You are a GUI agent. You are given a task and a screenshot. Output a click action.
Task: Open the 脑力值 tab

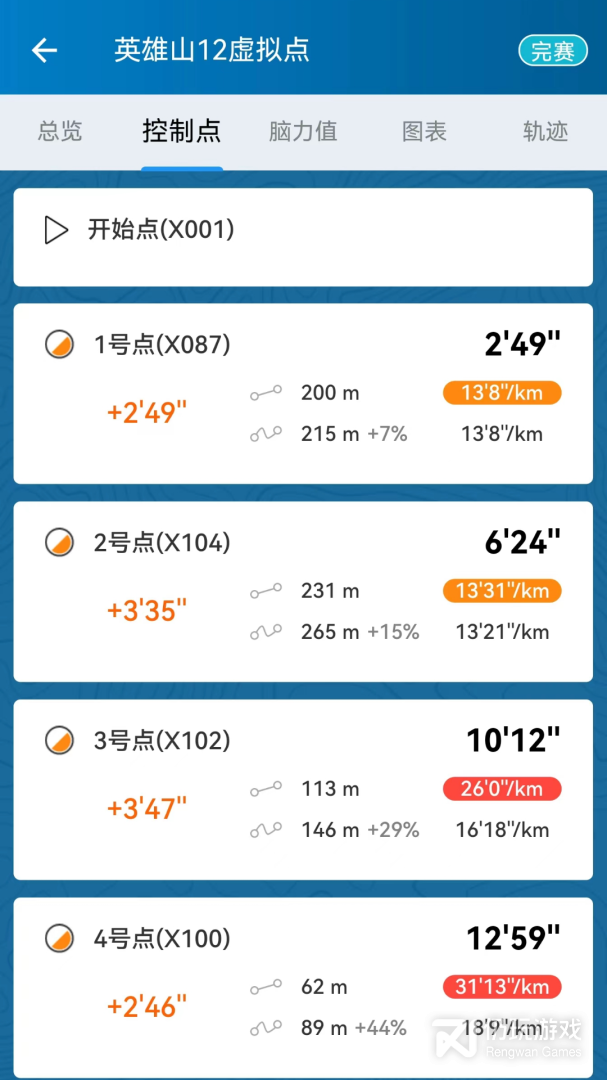click(303, 131)
